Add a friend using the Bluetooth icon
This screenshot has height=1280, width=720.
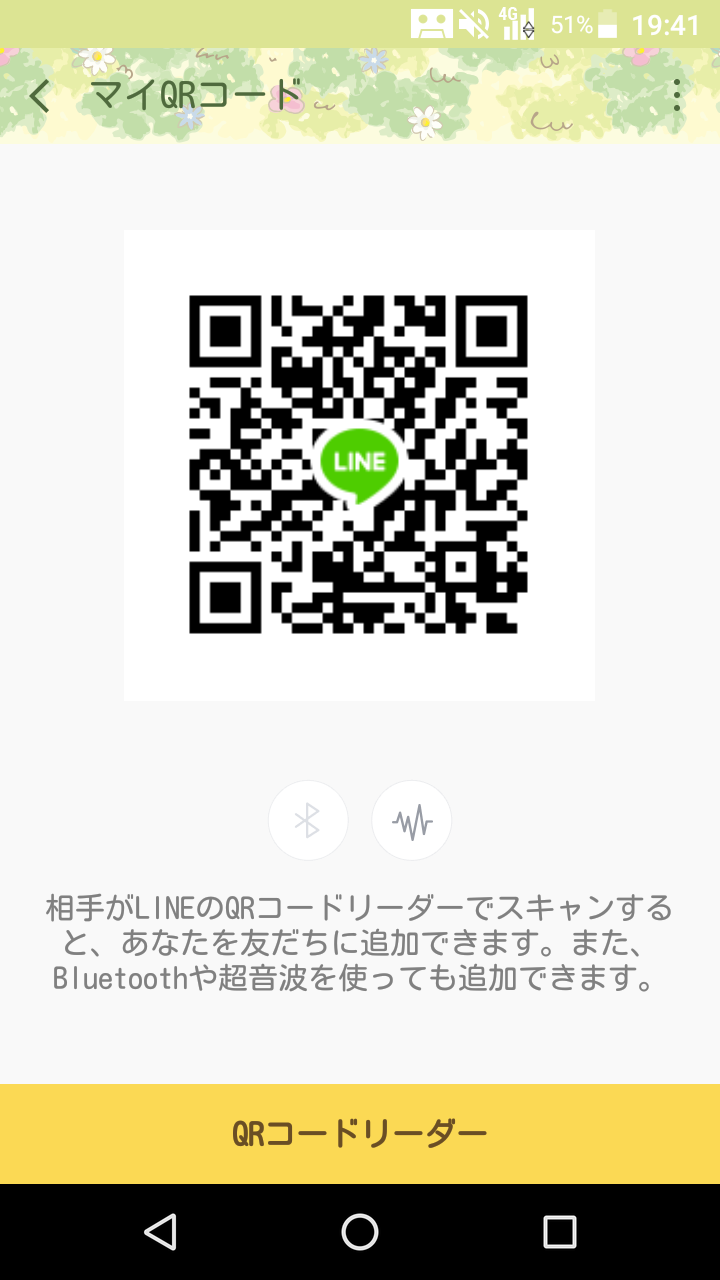[308, 821]
